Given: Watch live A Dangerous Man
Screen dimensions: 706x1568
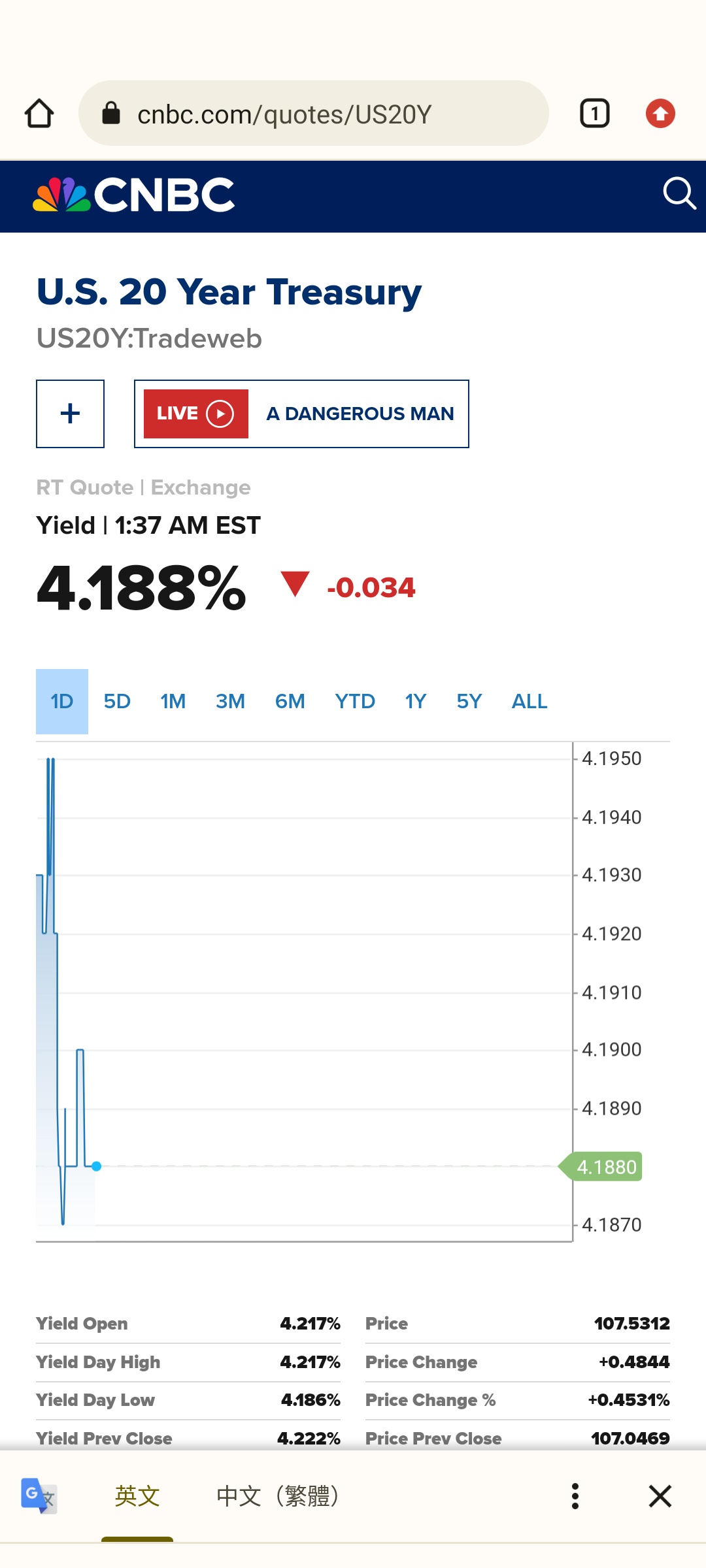Looking at the screenshot, I should (301, 414).
